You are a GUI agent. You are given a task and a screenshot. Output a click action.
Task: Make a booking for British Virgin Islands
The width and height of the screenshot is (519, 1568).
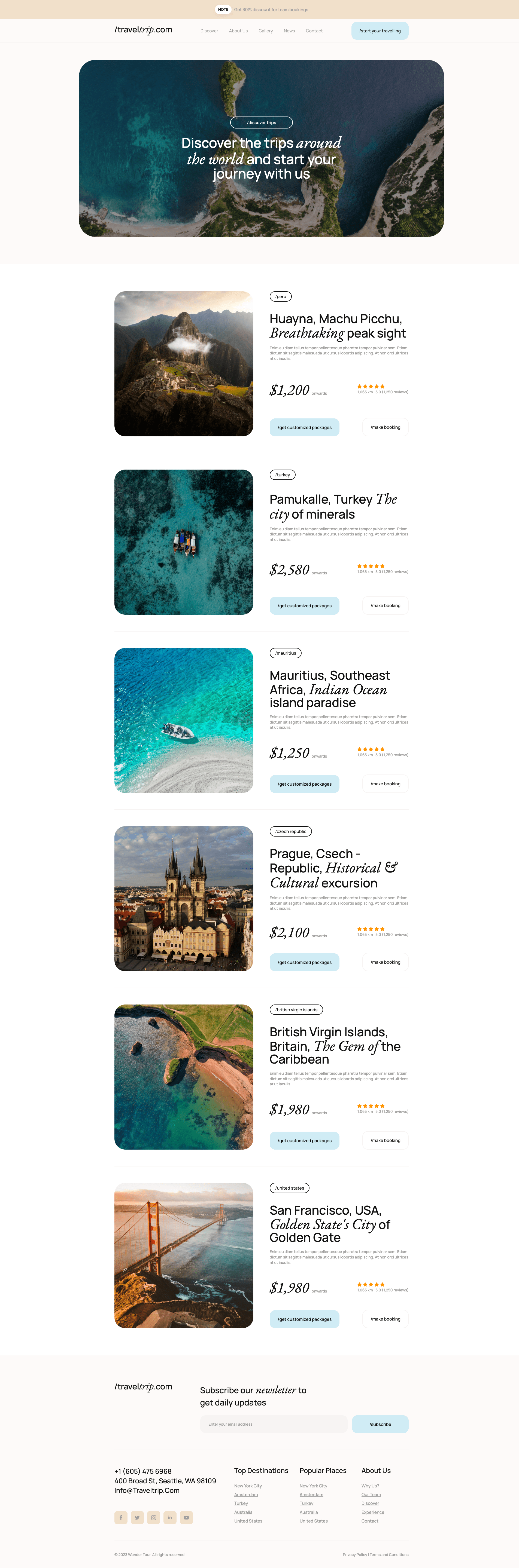pyautogui.click(x=385, y=1141)
